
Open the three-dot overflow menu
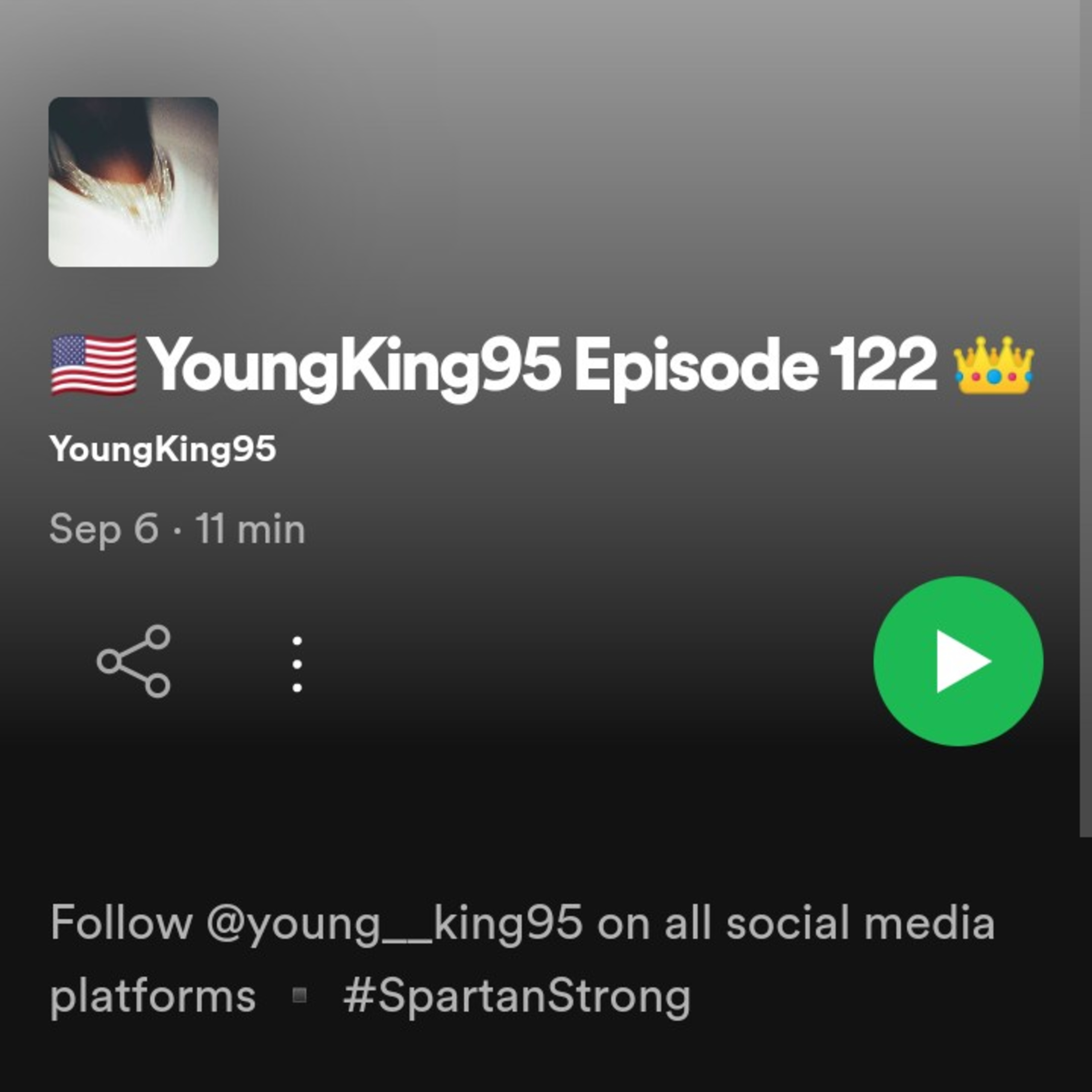pyautogui.click(x=297, y=663)
